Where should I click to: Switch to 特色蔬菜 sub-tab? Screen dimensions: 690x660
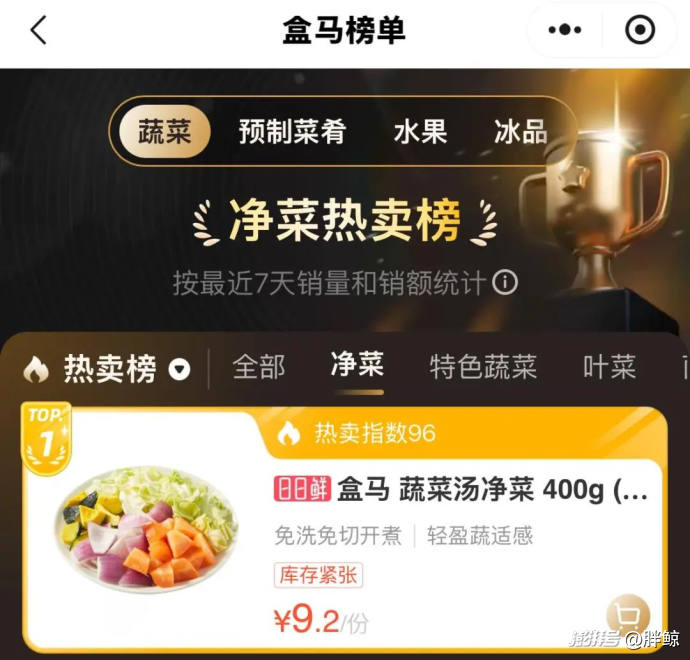coord(483,367)
